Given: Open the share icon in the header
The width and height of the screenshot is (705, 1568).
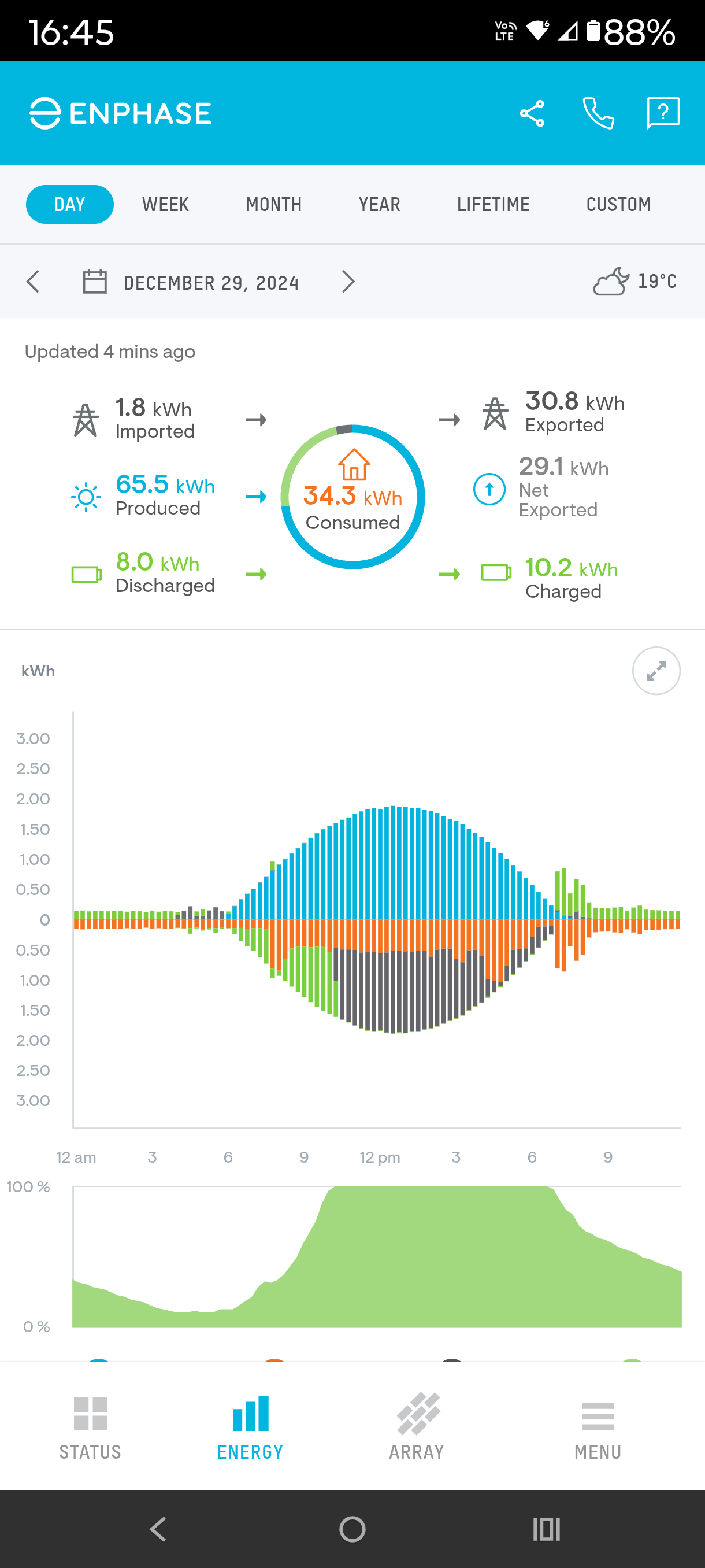Looking at the screenshot, I should pyautogui.click(x=532, y=113).
